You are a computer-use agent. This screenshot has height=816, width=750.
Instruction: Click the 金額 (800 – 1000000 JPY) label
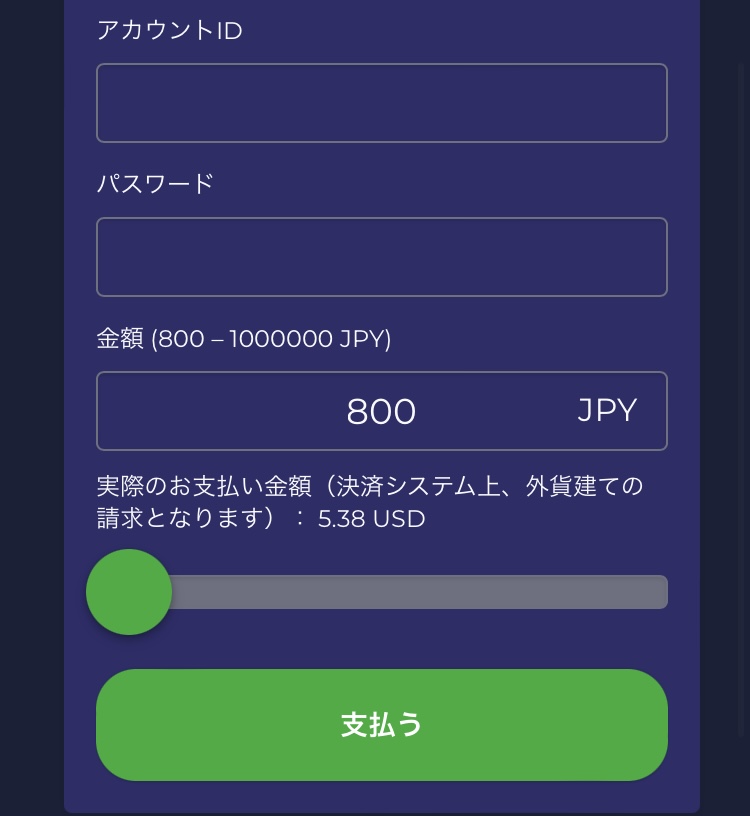coord(243,339)
